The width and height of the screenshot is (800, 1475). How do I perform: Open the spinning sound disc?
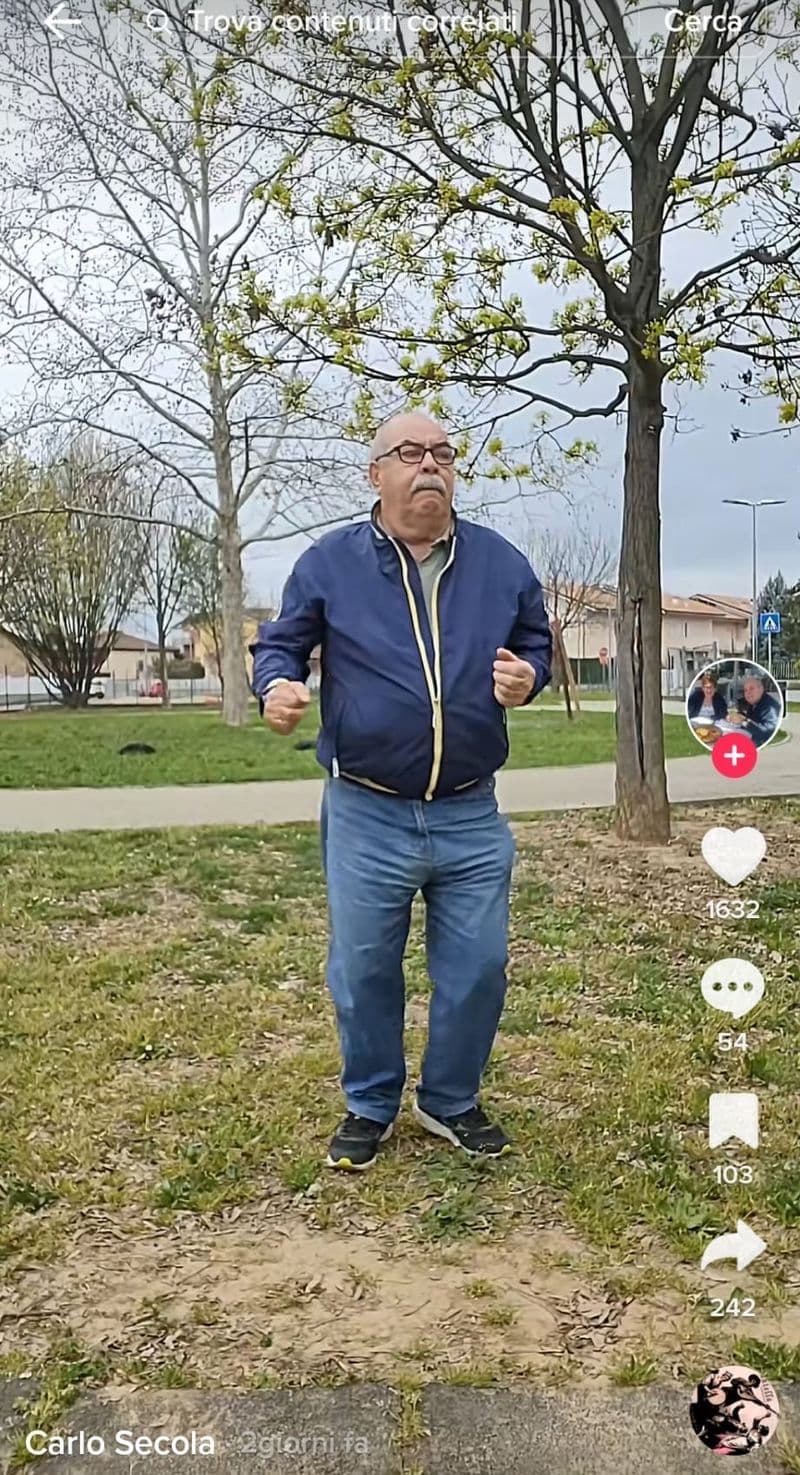pyautogui.click(x=734, y=1410)
